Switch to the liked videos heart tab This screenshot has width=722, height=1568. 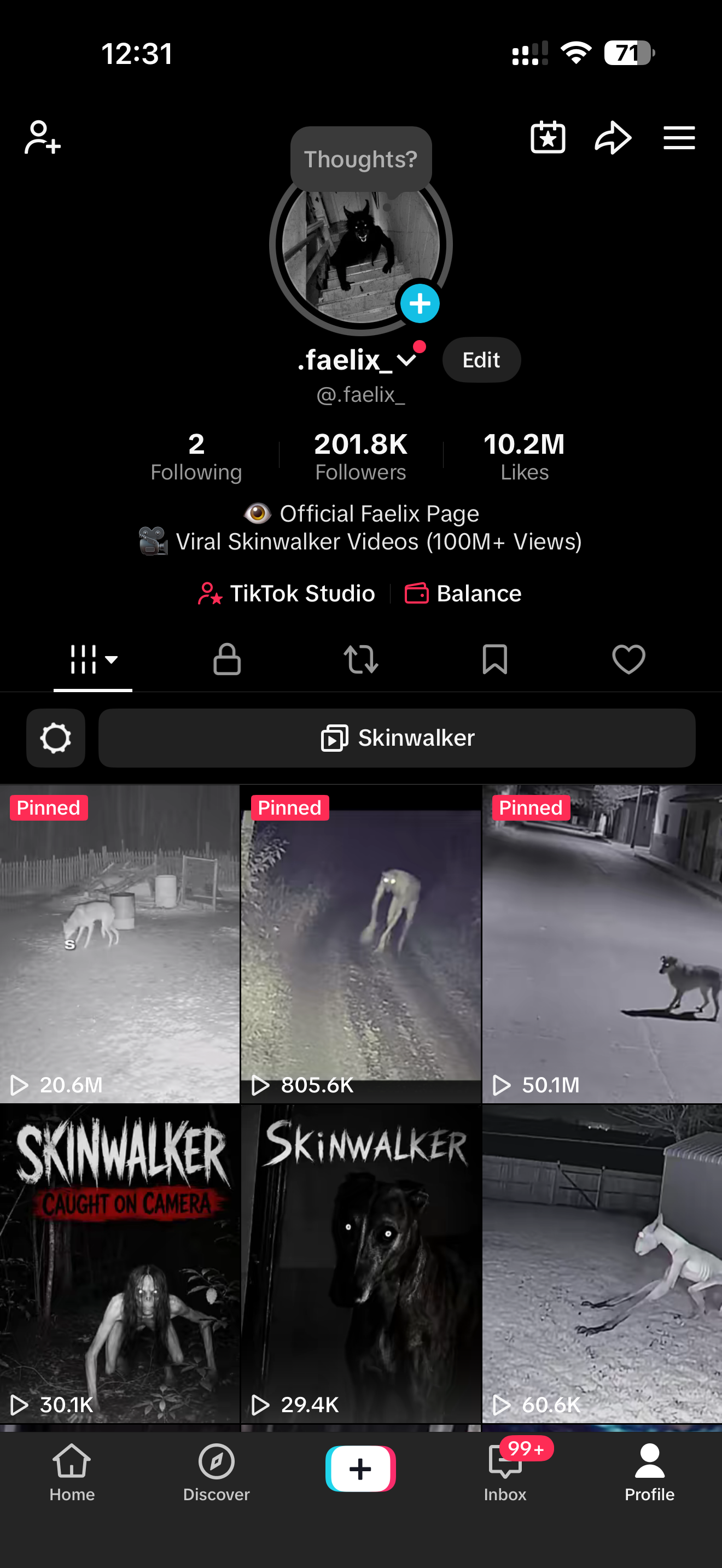(628, 659)
